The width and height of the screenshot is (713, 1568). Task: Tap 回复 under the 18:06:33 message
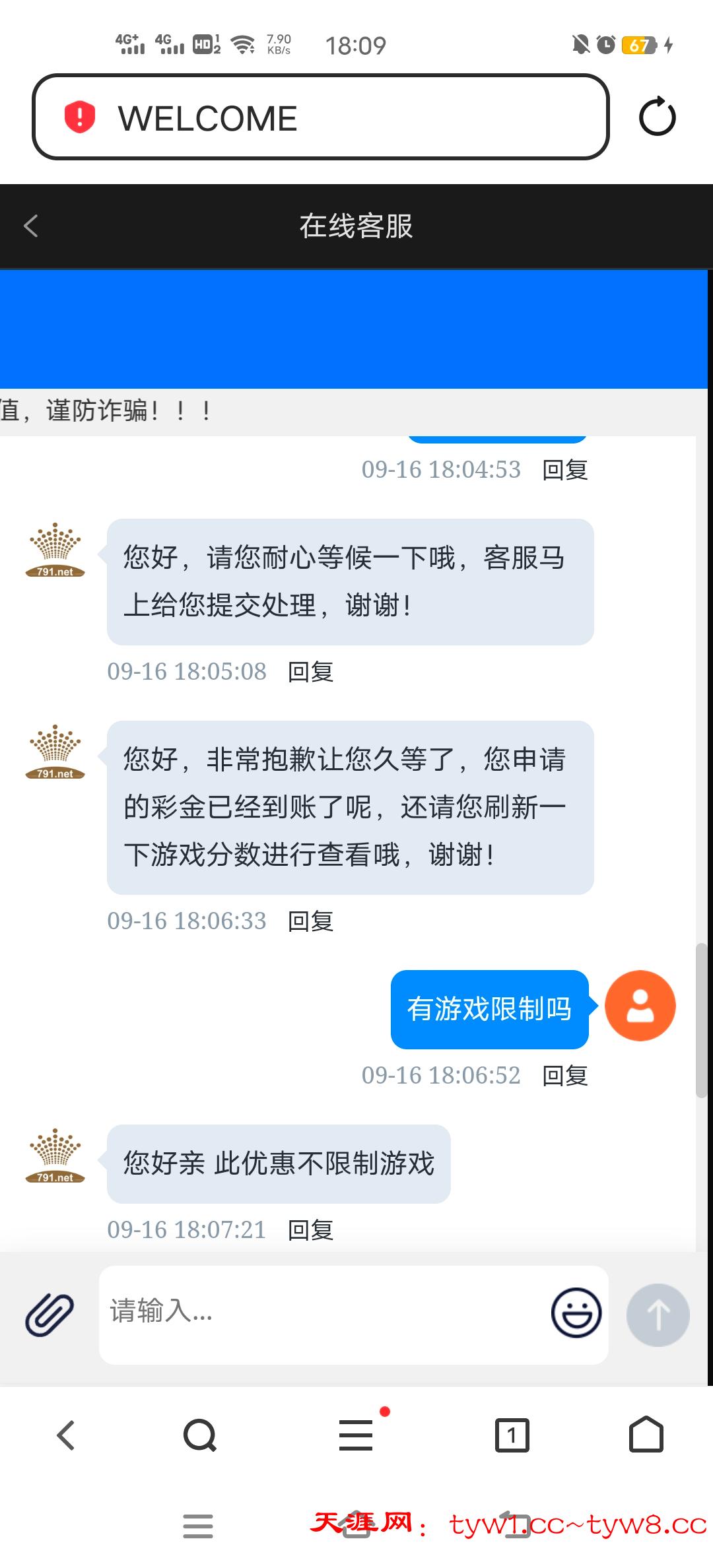(310, 921)
